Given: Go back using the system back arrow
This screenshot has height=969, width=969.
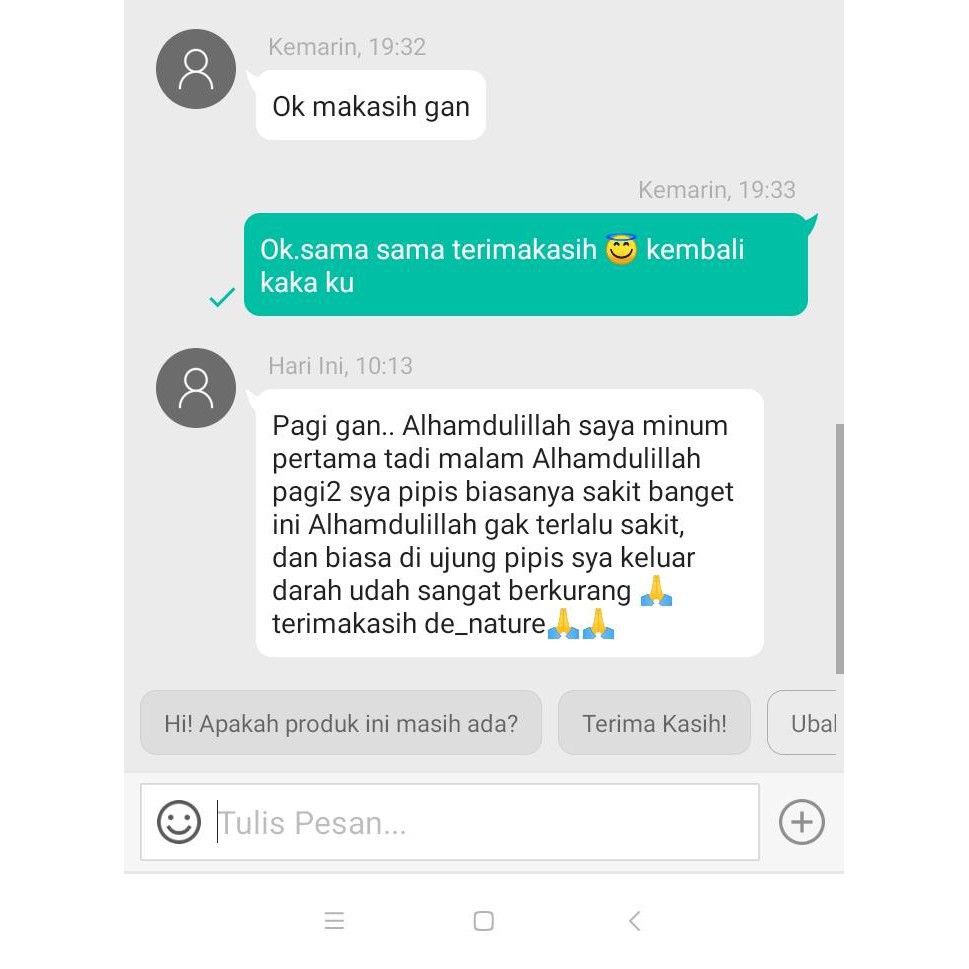Looking at the screenshot, I should (x=634, y=921).
